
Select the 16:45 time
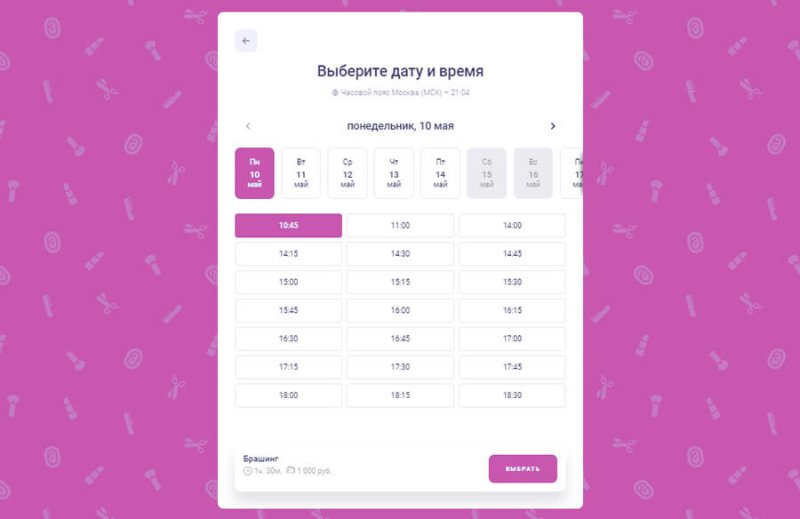click(400, 338)
